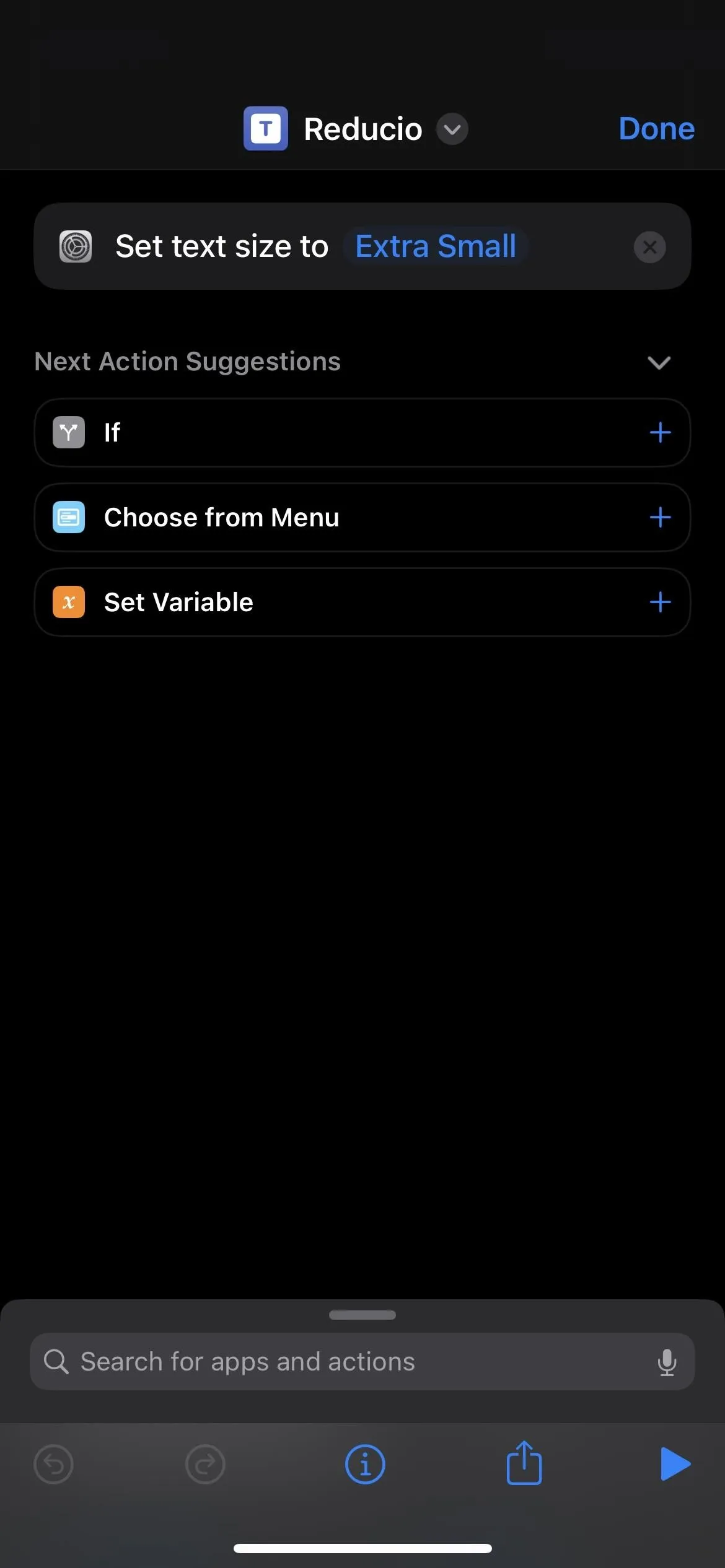Run the shortcut with the play button
Viewport: 725px width, 1568px height.
coord(675,1463)
